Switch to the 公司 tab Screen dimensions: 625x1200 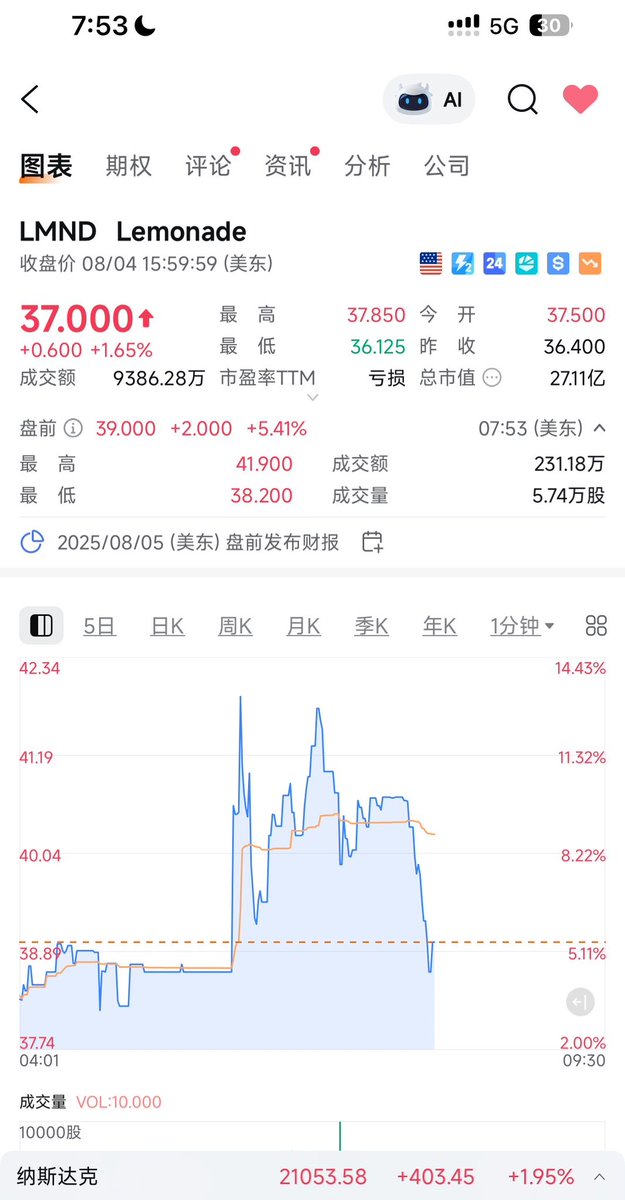coord(446,166)
